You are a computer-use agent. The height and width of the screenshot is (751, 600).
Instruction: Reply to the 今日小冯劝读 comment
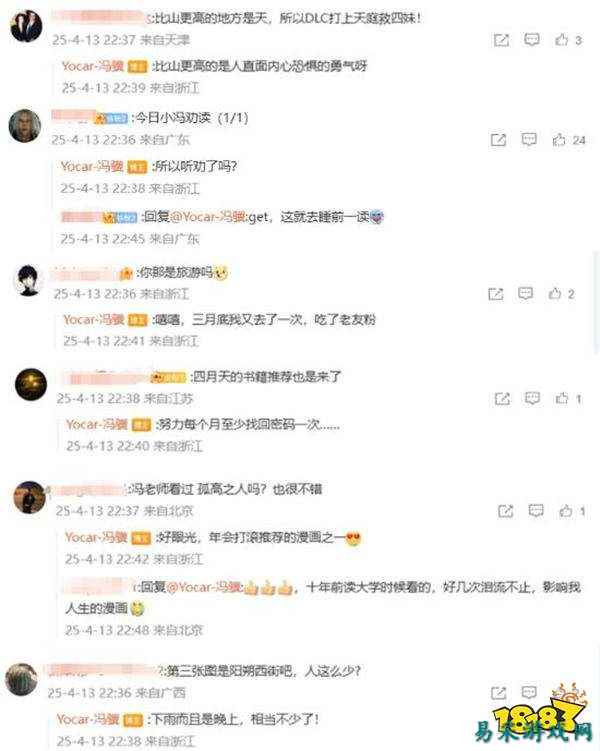529,140
